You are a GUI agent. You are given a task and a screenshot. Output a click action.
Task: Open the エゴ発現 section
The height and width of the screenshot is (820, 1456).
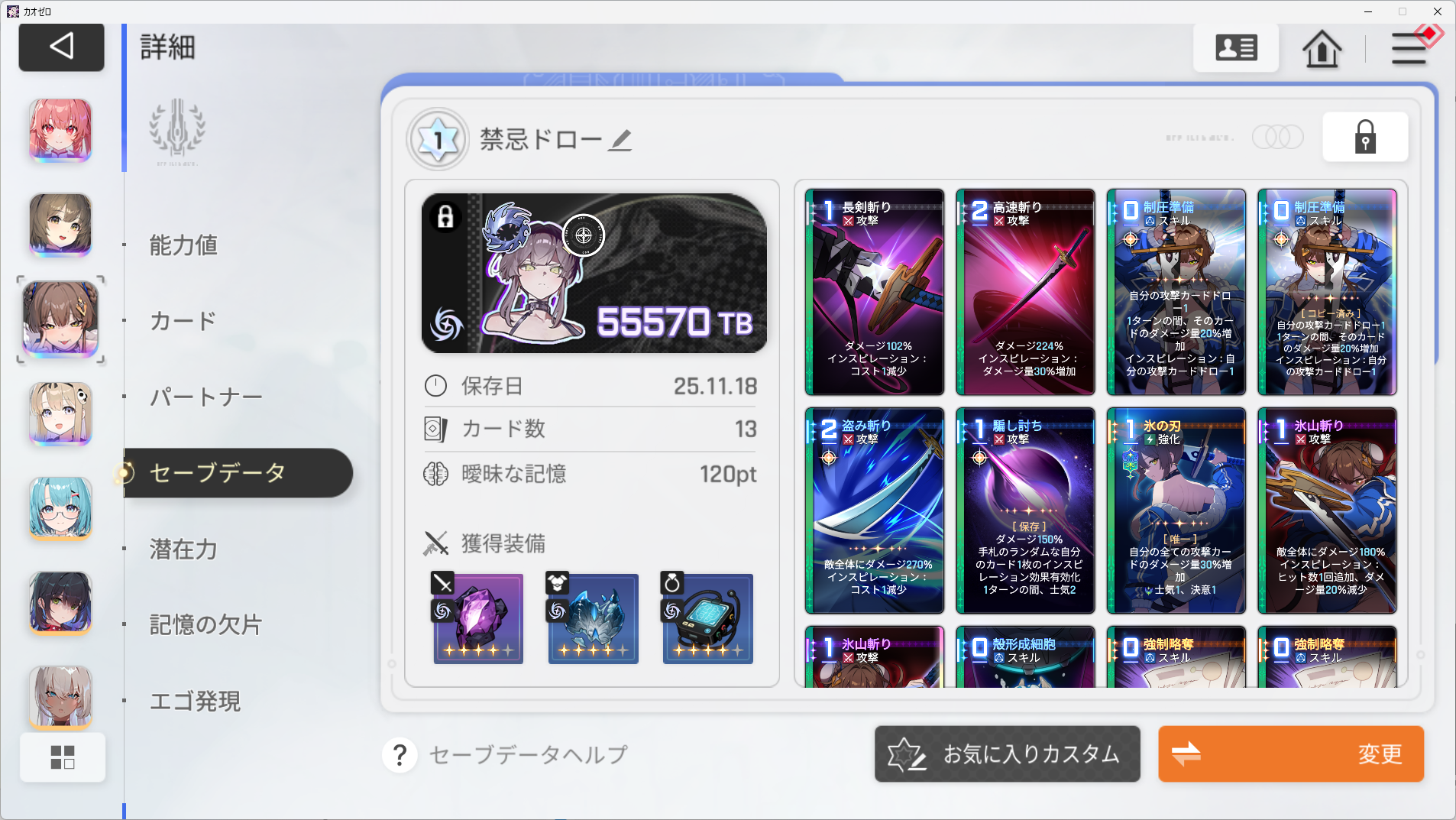point(195,701)
